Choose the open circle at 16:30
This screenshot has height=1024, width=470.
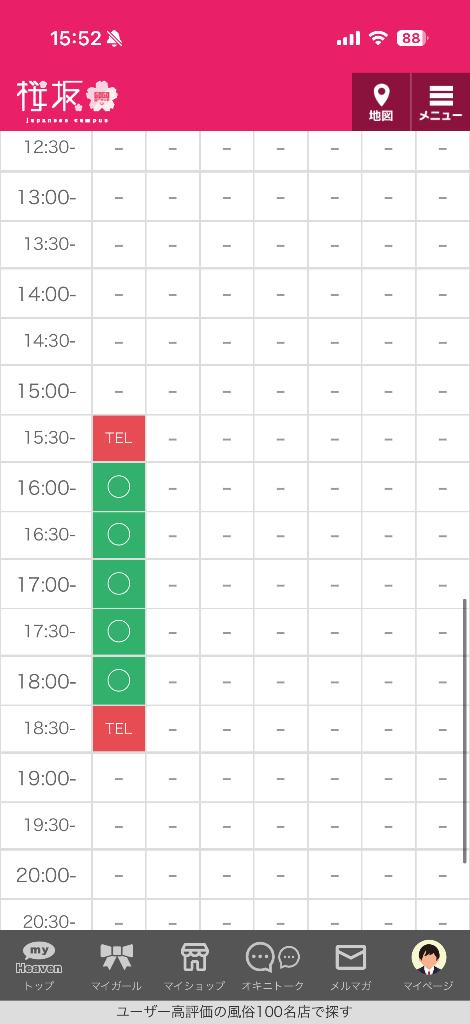pos(119,535)
